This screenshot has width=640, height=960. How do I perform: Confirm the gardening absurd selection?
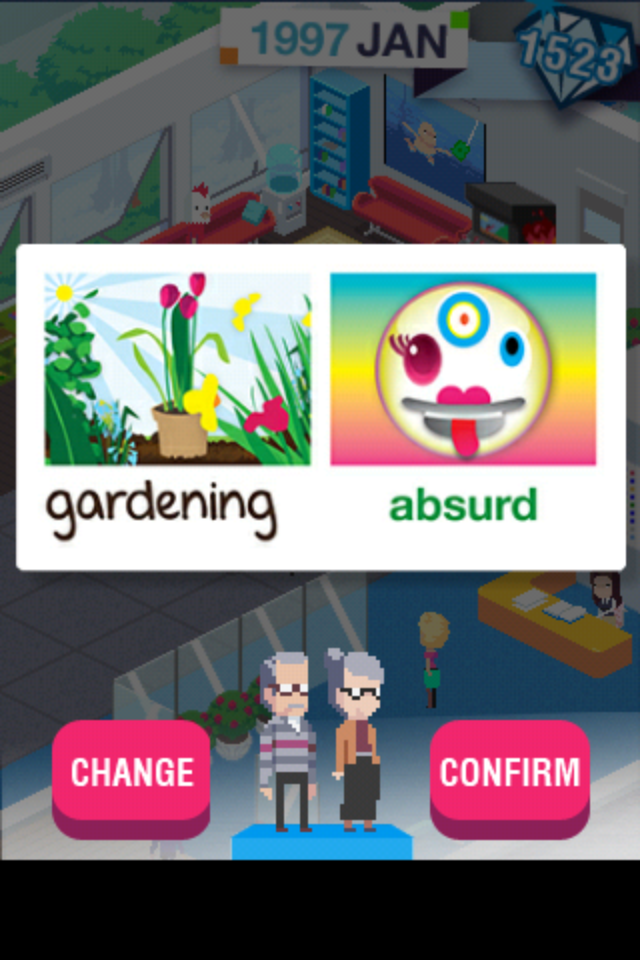(509, 772)
